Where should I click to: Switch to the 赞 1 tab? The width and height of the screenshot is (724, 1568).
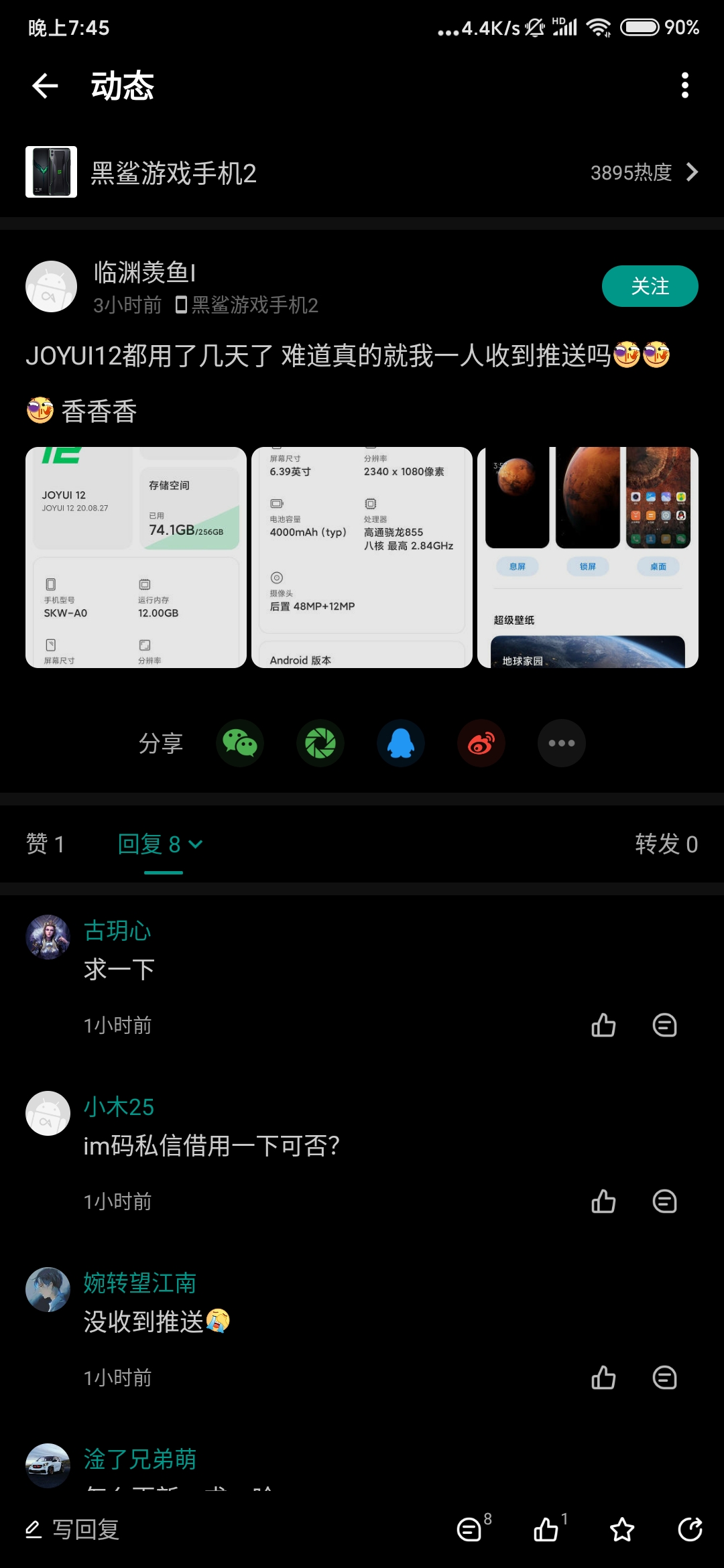click(x=45, y=844)
